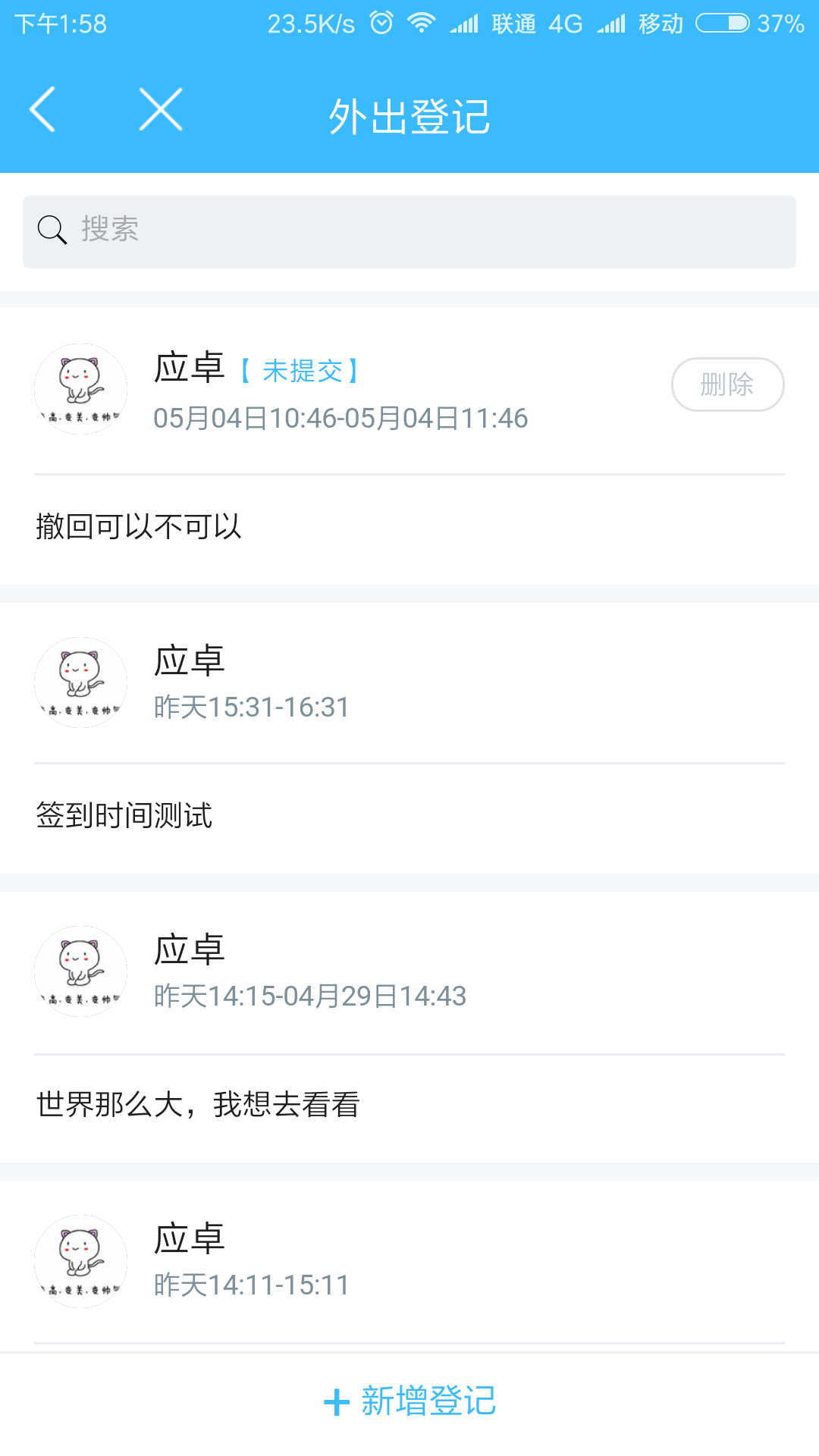Image resolution: width=819 pixels, height=1456 pixels.
Task: Tap the back arrow to return
Action: pos(43,108)
